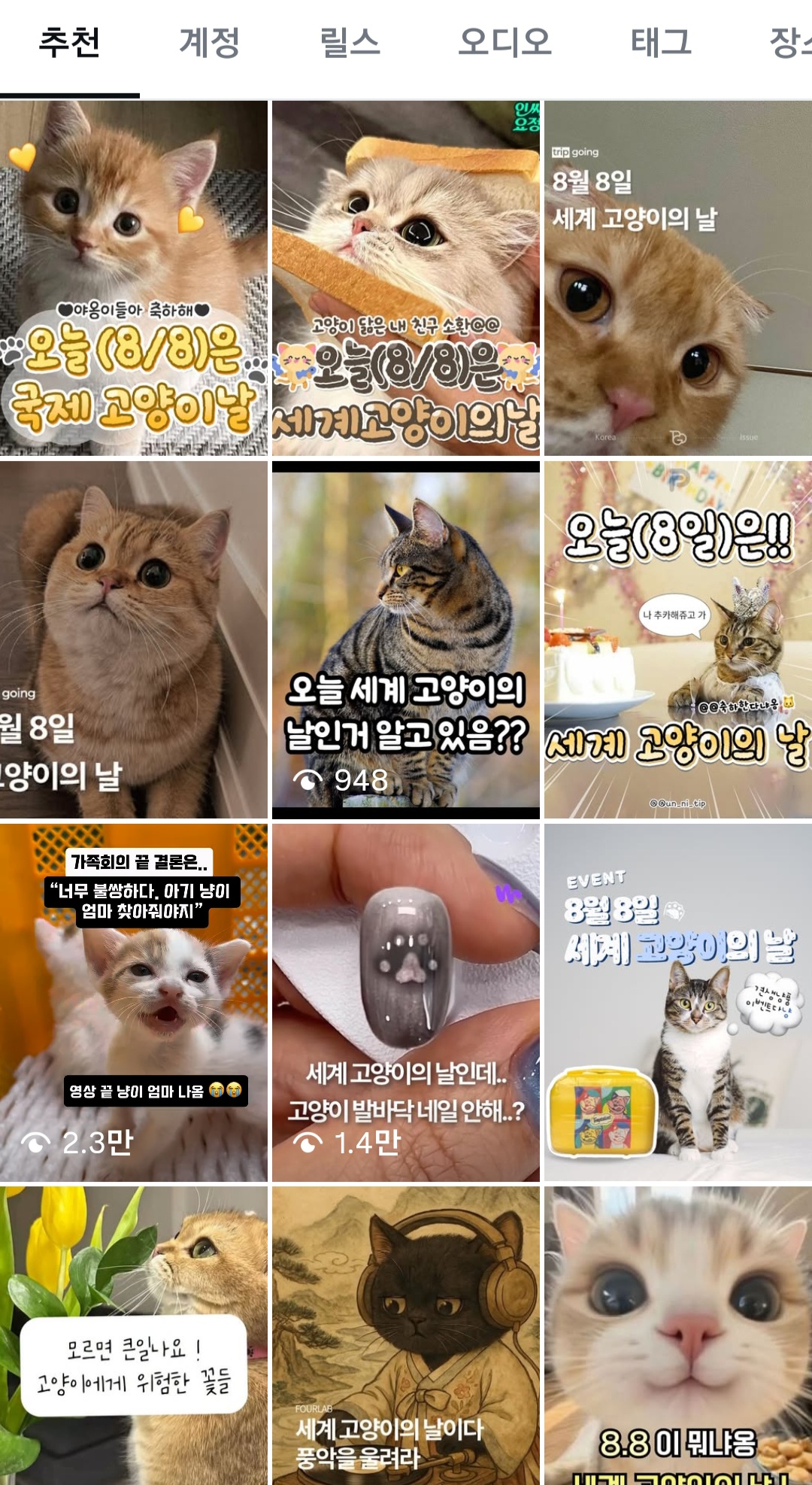Open the '오늘(8일)은!!' birthday cat post

(678, 639)
